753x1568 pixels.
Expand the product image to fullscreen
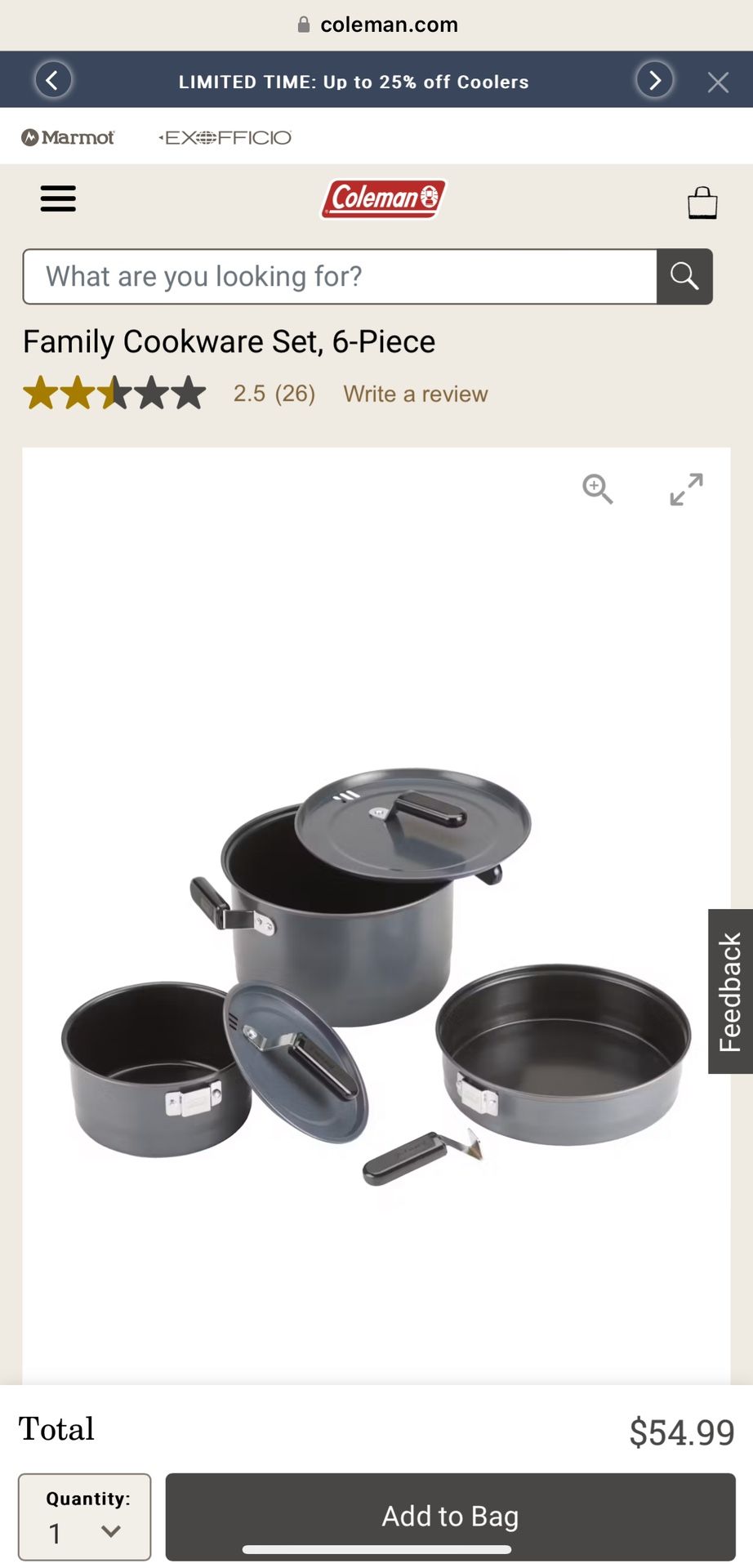[686, 489]
